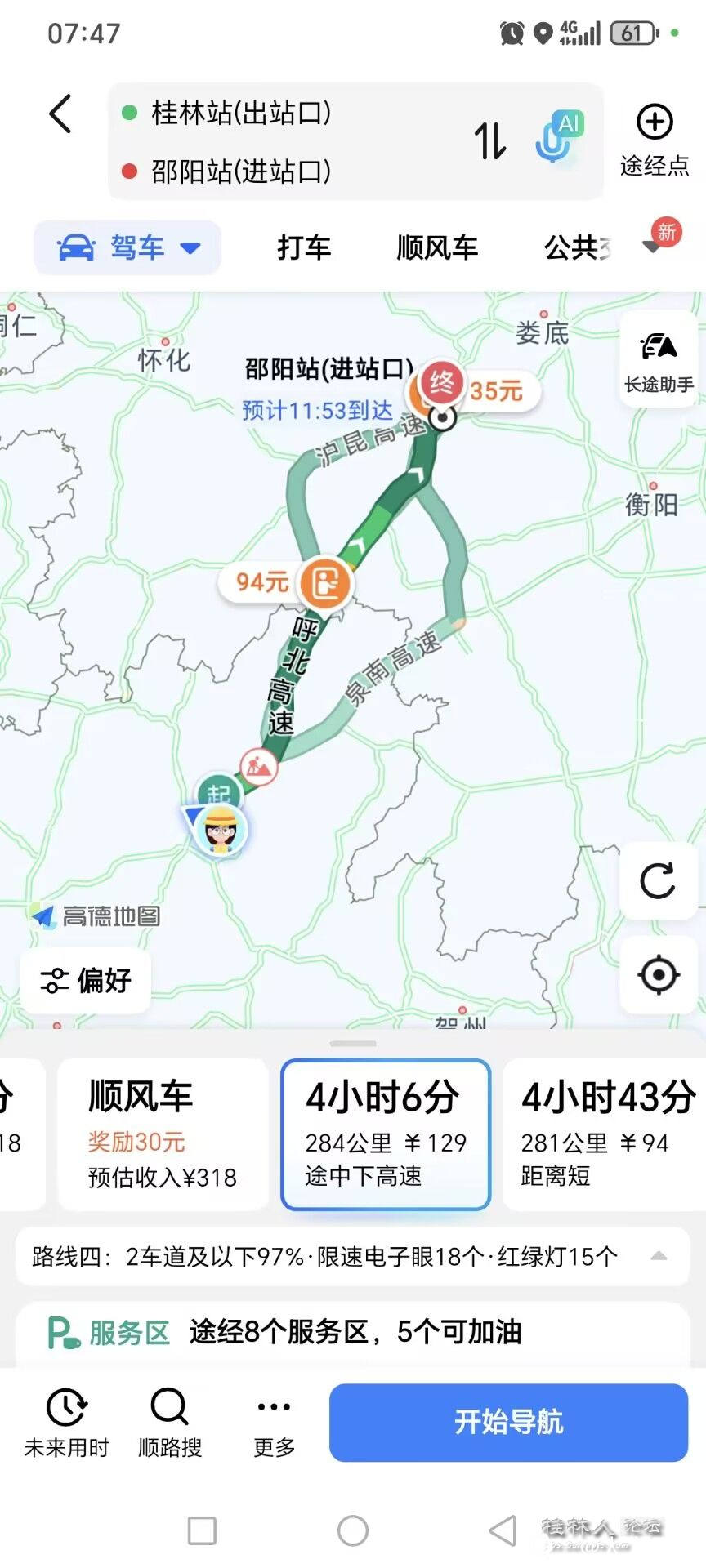Refresh the route results
Screen dimensions: 706x1568
point(659,881)
